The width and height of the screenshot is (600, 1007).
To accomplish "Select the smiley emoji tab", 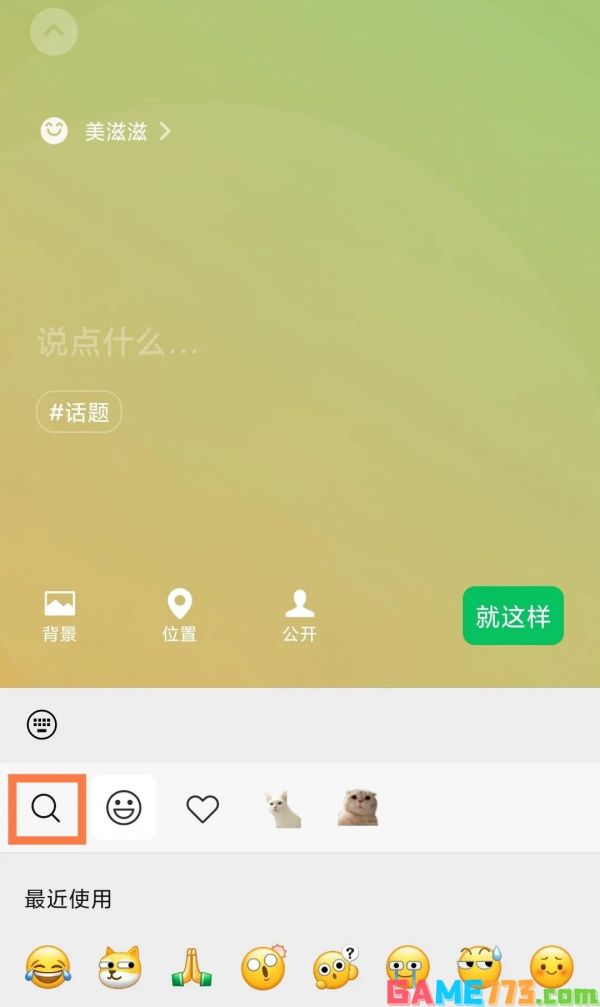I will pos(124,808).
